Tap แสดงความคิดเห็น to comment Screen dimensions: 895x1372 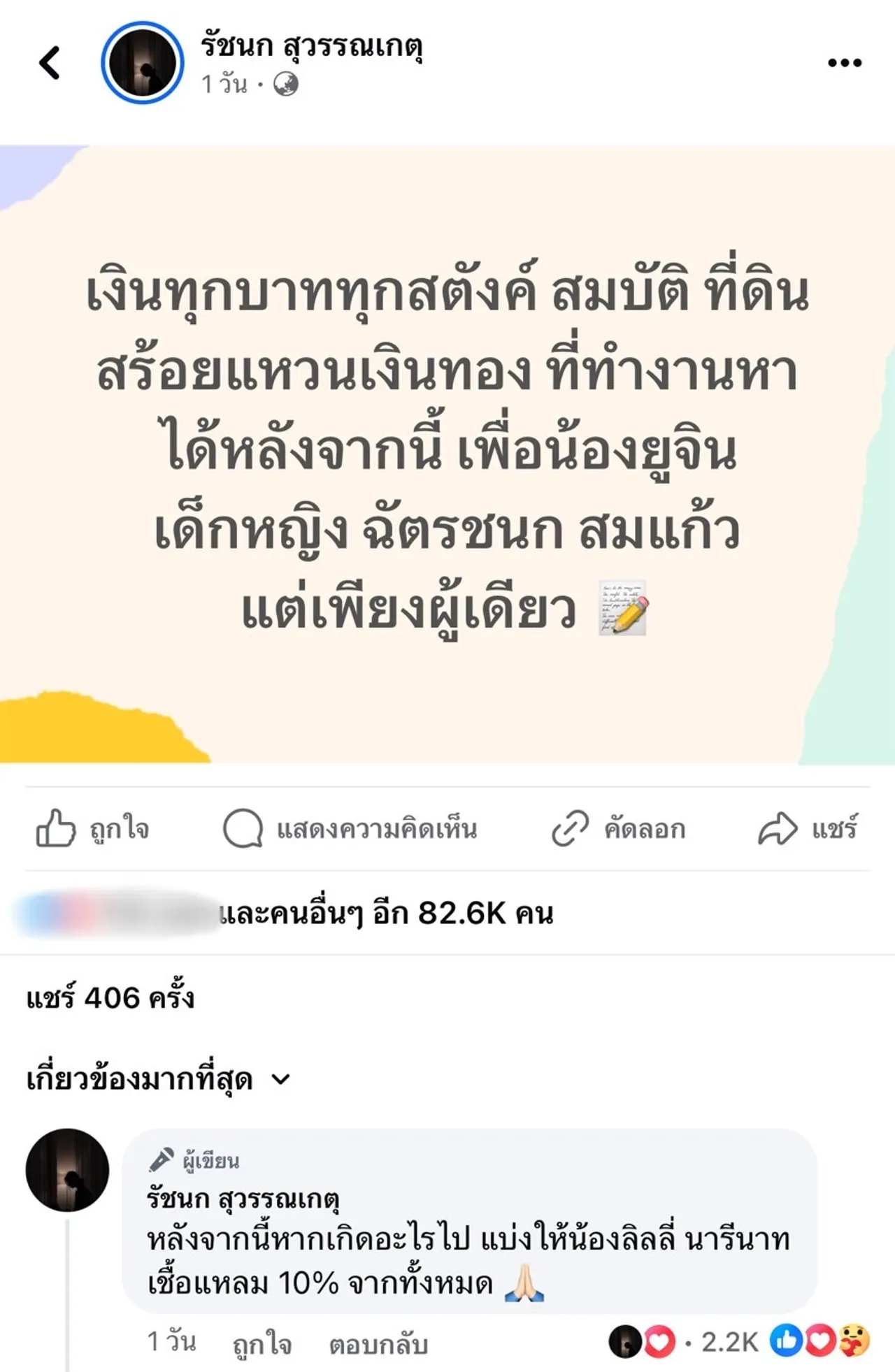pos(350,829)
